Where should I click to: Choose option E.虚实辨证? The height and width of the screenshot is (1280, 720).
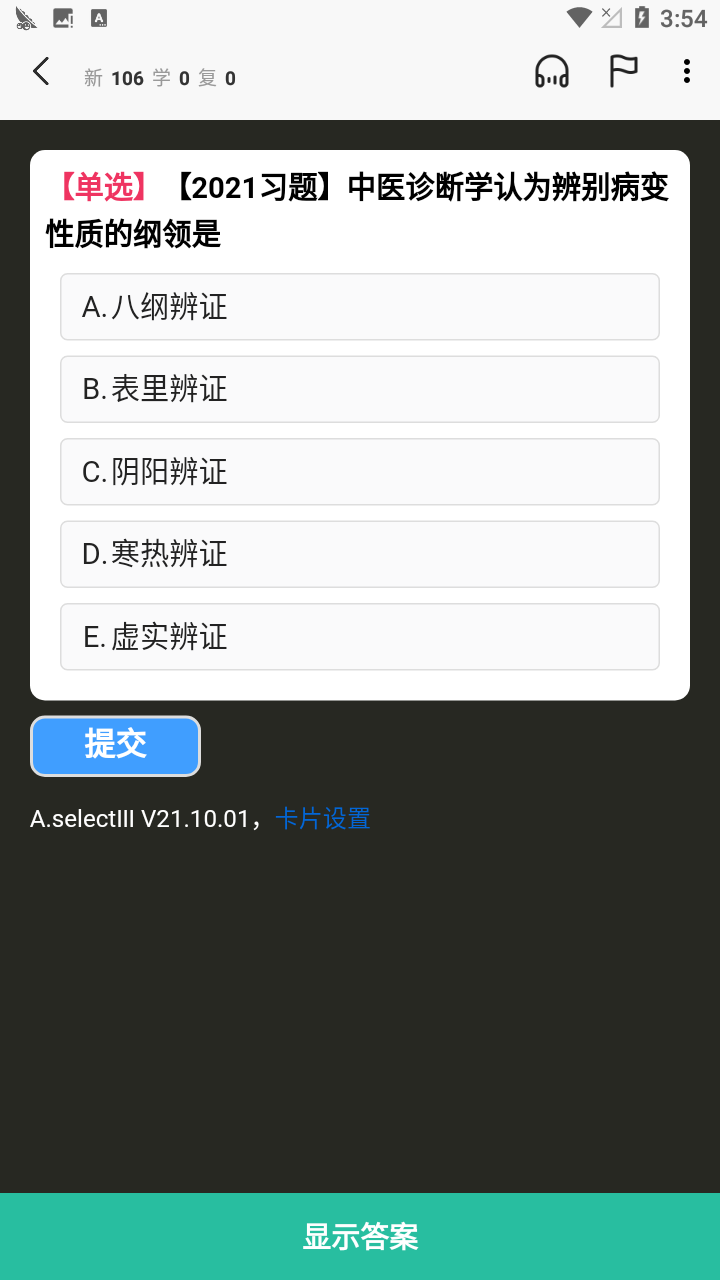[x=360, y=637]
